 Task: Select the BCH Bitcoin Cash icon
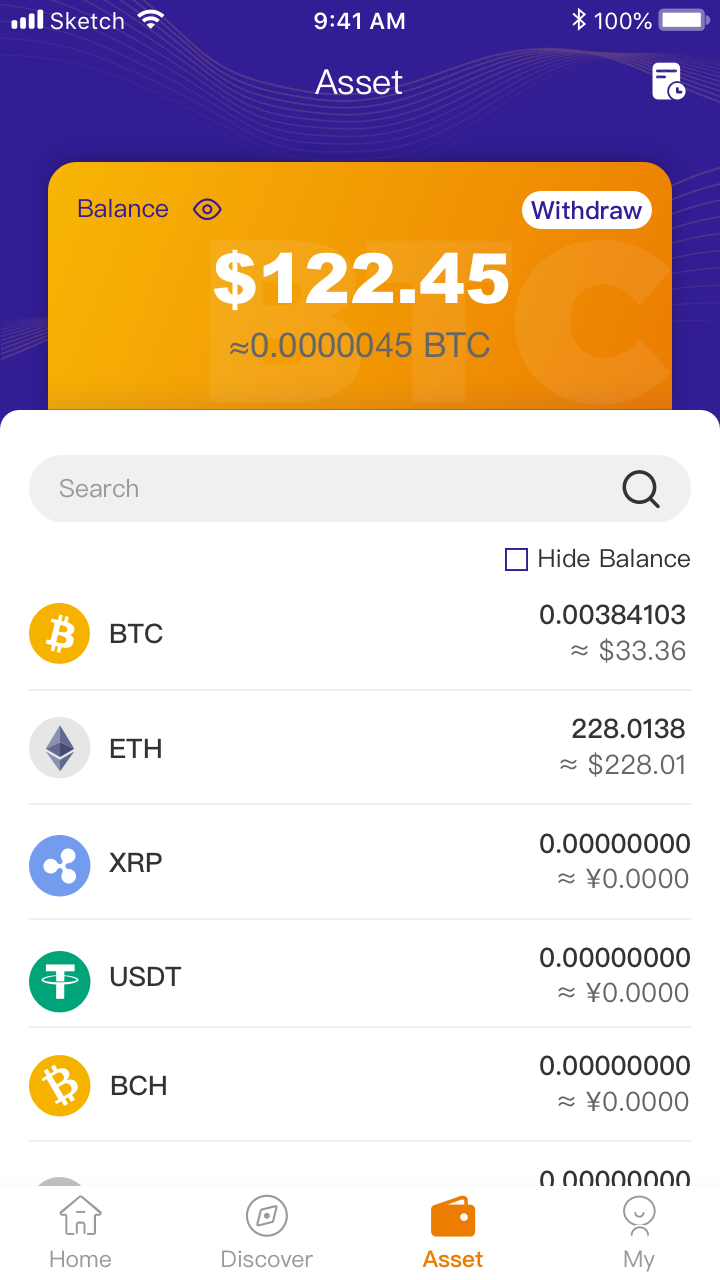click(x=59, y=1085)
